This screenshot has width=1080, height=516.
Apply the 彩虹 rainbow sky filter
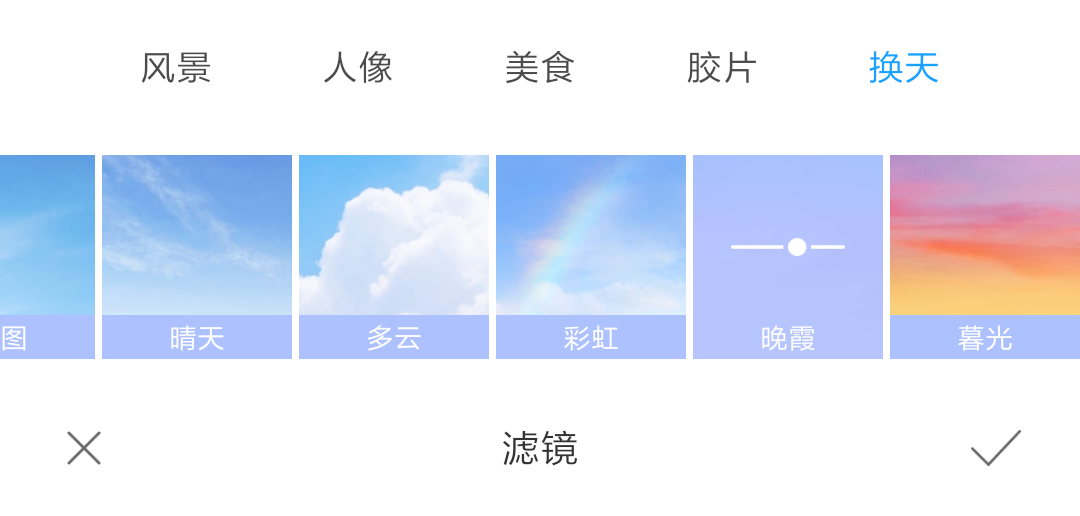591,256
